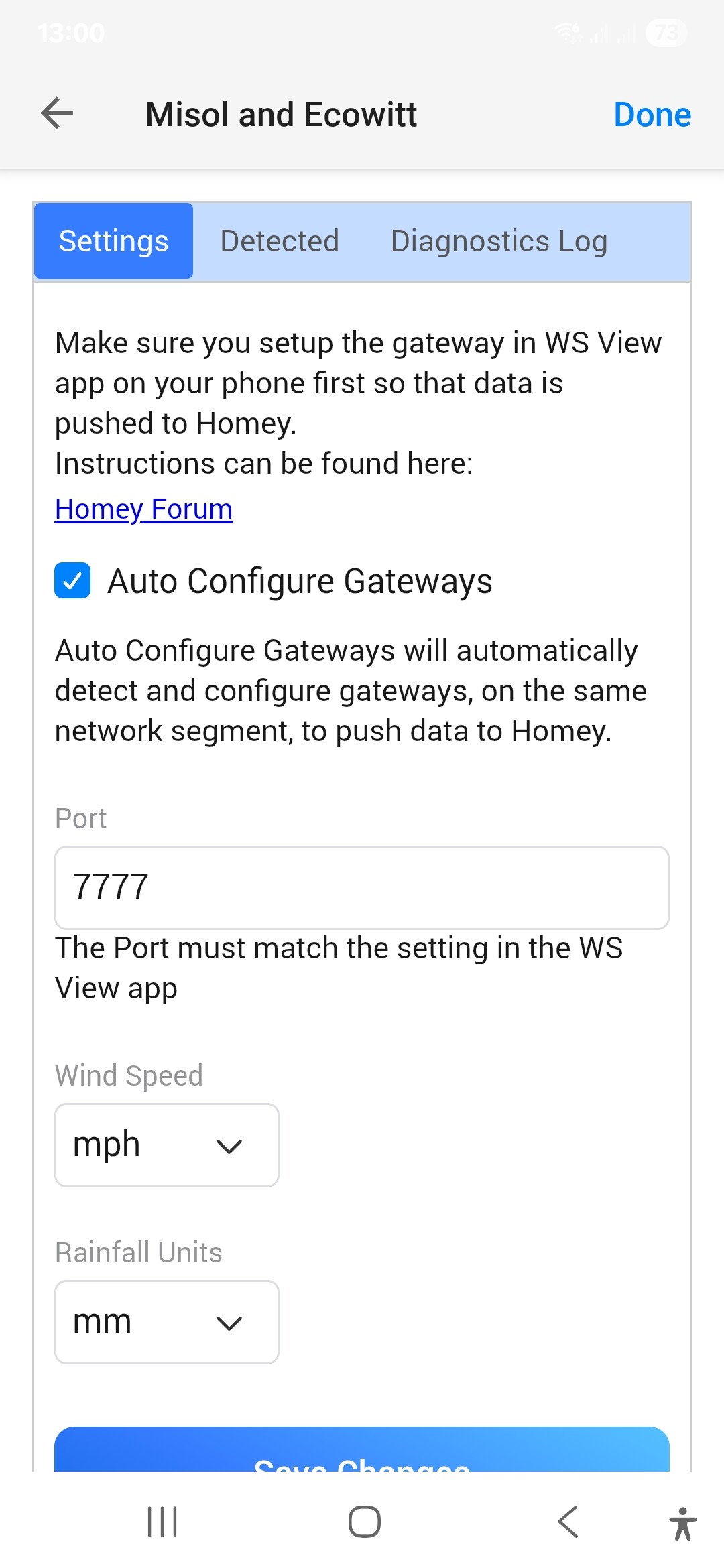Save Changes to the settings

coord(361,1453)
